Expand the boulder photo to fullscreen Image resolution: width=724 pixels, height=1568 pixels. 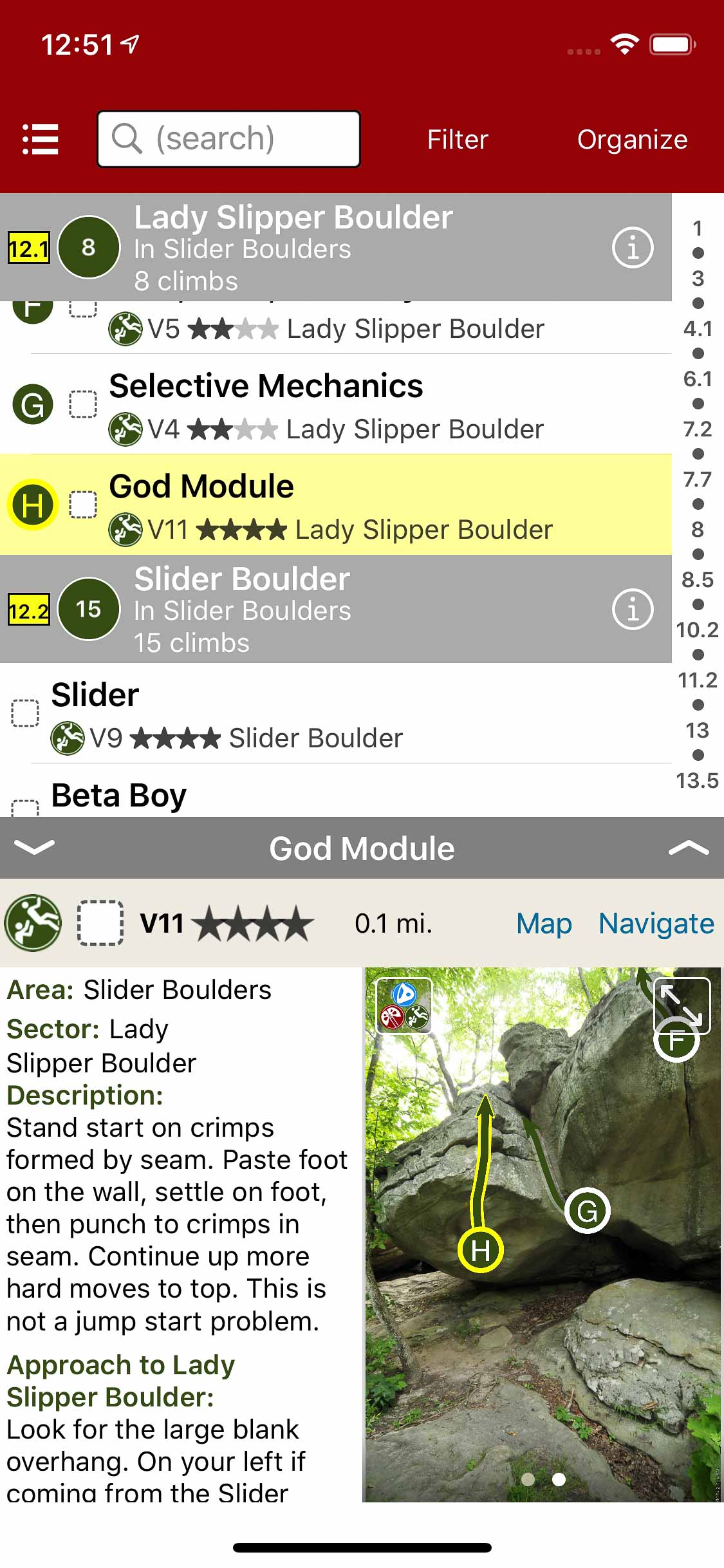click(682, 1005)
